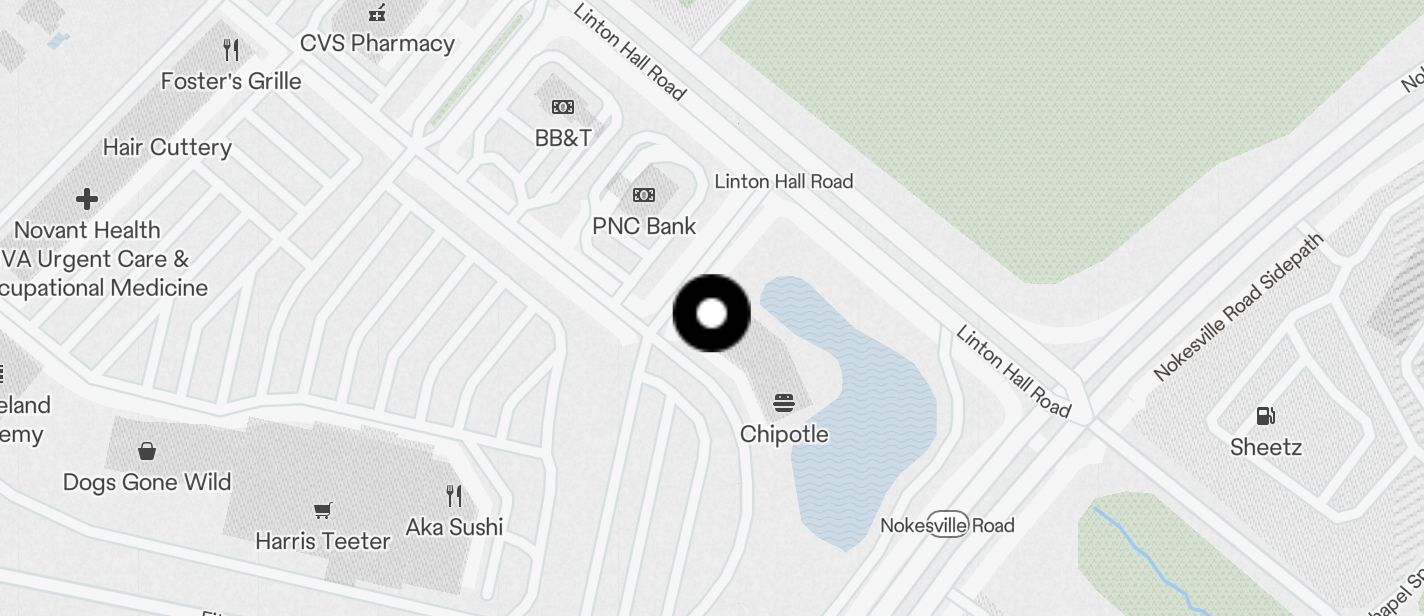Open the Aka Sushi restaurant marker
The image size is (1424, 616).
tap(454, 496)
